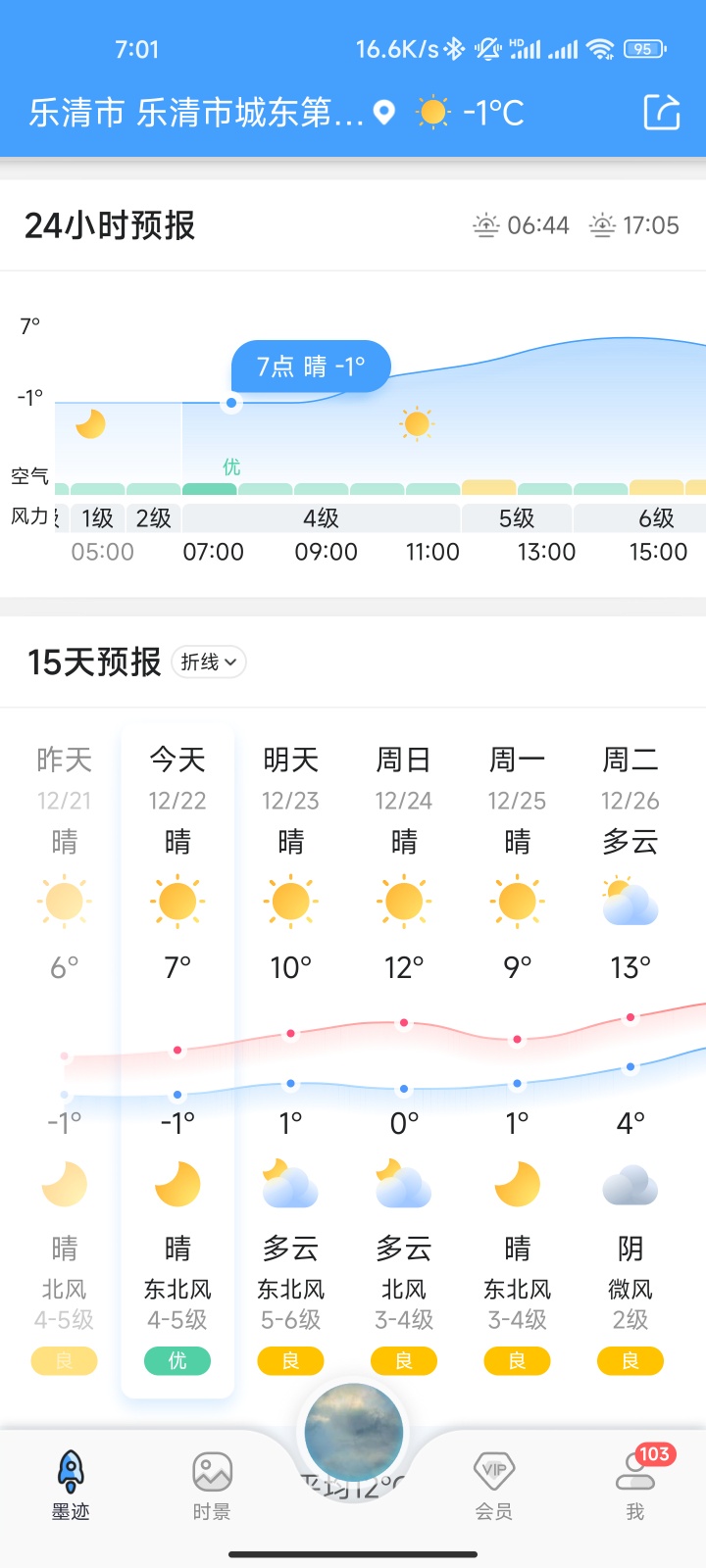This screenshot has width=706, height=1568.
Task: Switch to the 墨迹 tab
Action: coord(71,1486)
